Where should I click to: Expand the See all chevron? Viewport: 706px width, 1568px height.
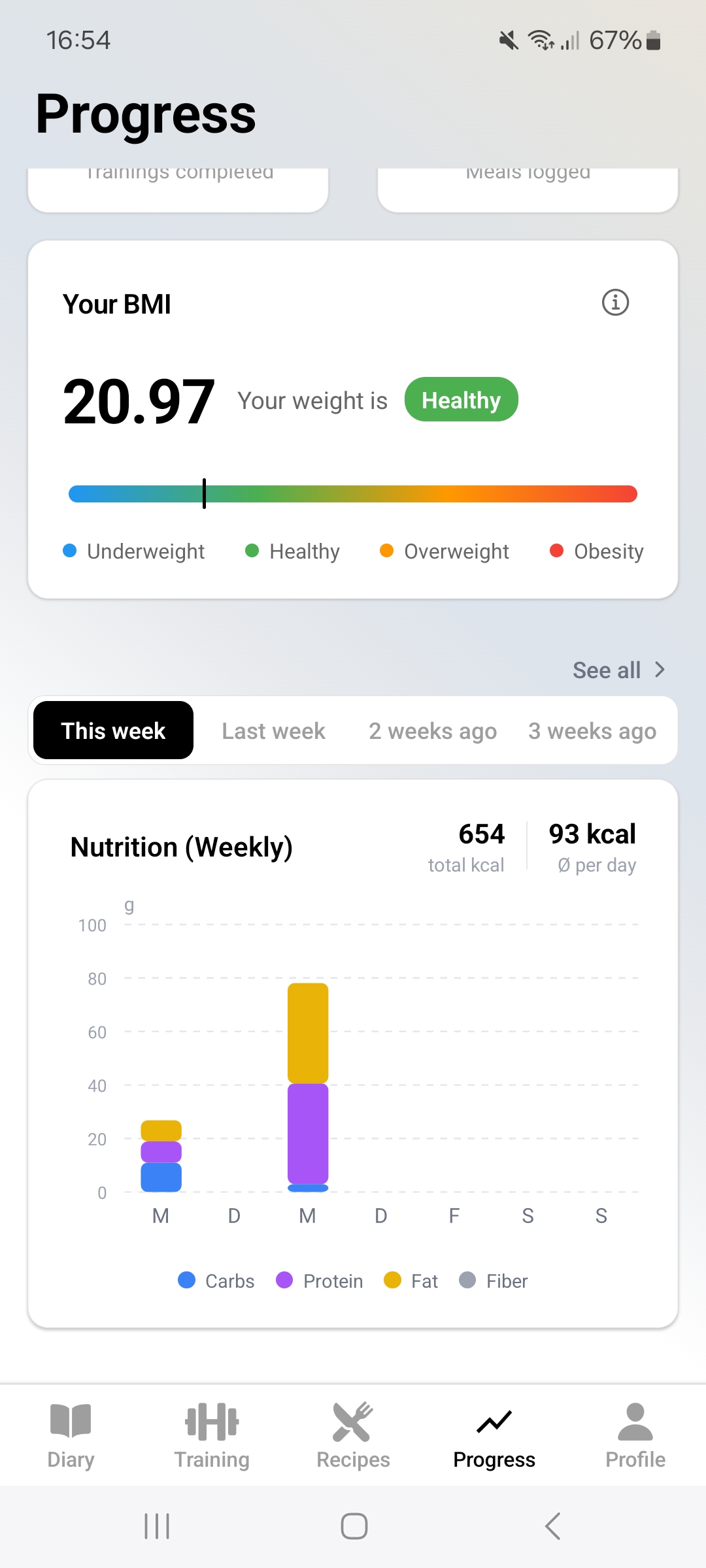(x=660, y=669)
